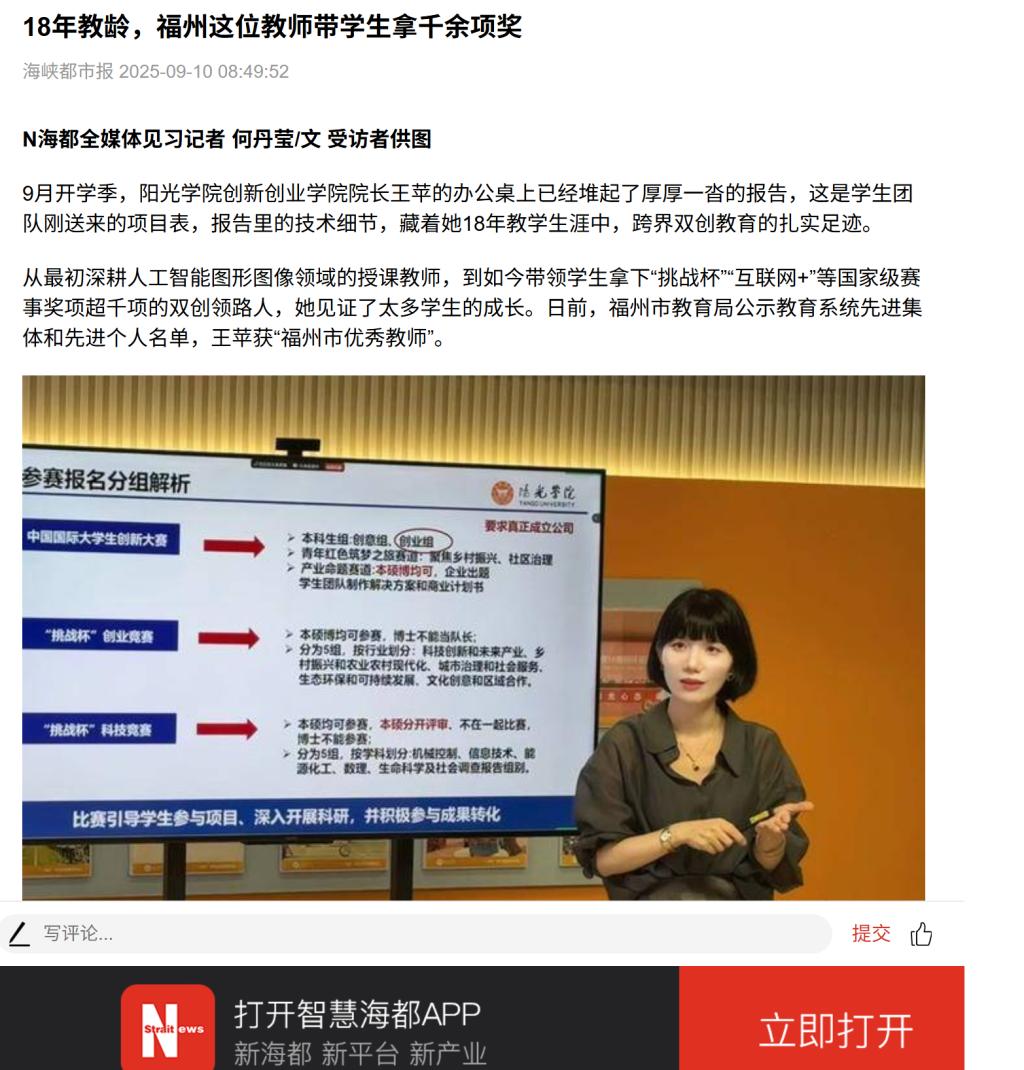
Task: Like this article with thumbs-up icon
Action: pyautogui.click(x=921, y=935)
